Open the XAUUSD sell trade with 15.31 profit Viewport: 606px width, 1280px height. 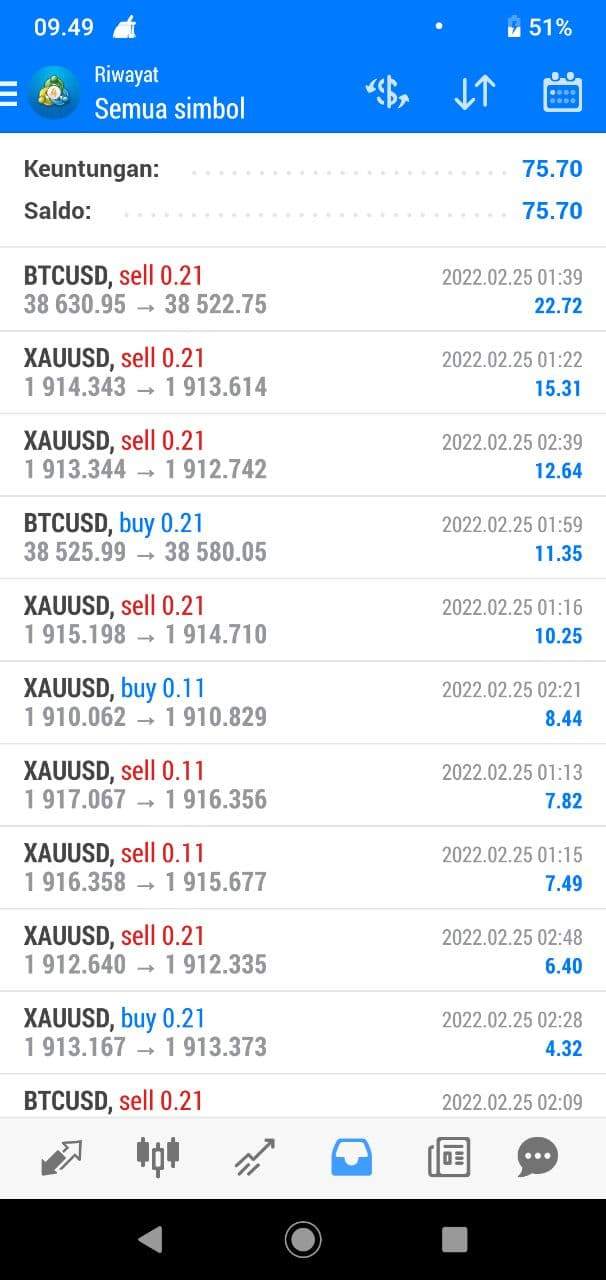coord(303,372)
